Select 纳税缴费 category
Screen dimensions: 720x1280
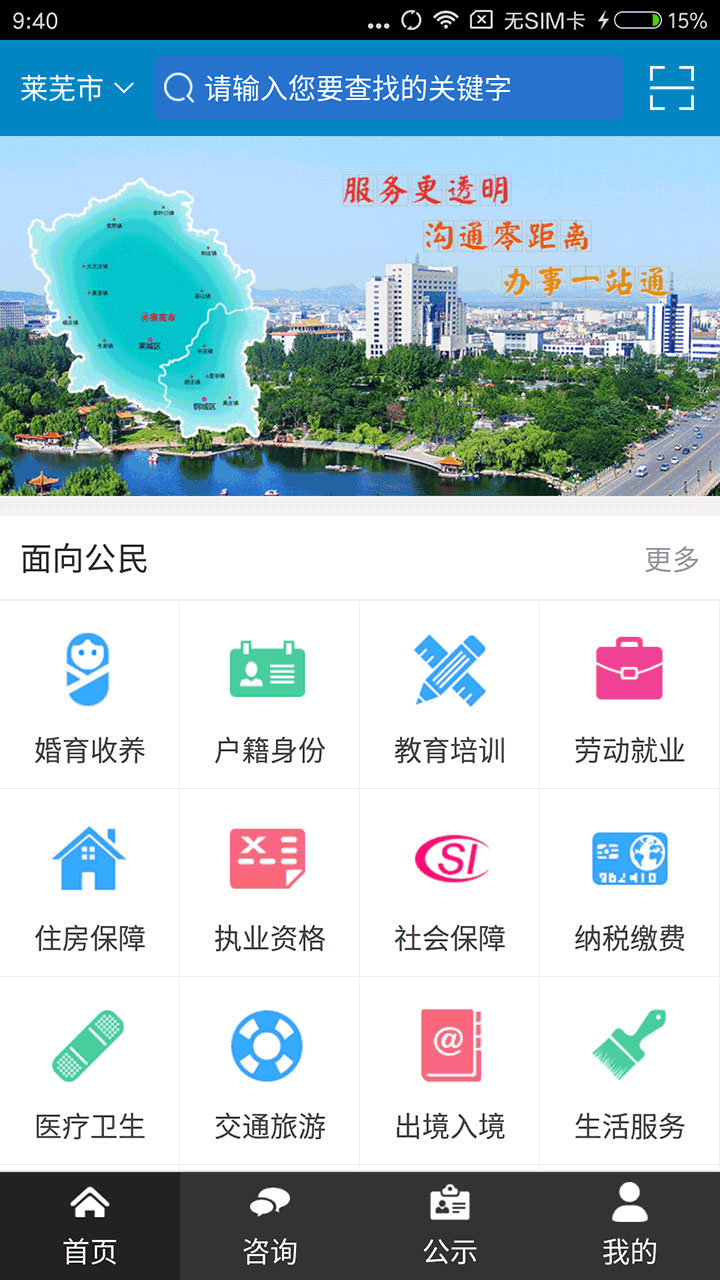pos(630,883)
